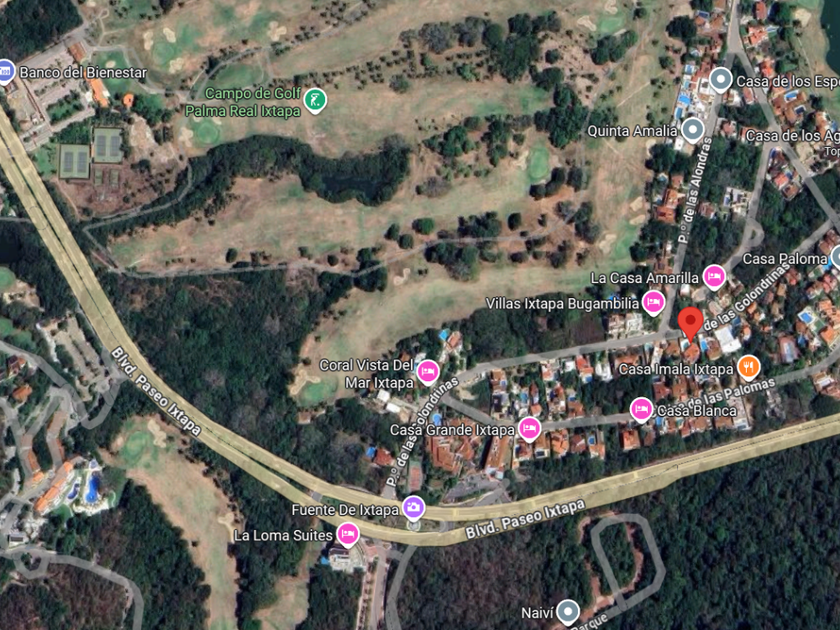Open Casa Imala Ixtapa restaurant marker
Screen dimensions: 840x630
[x=748, y=368]
